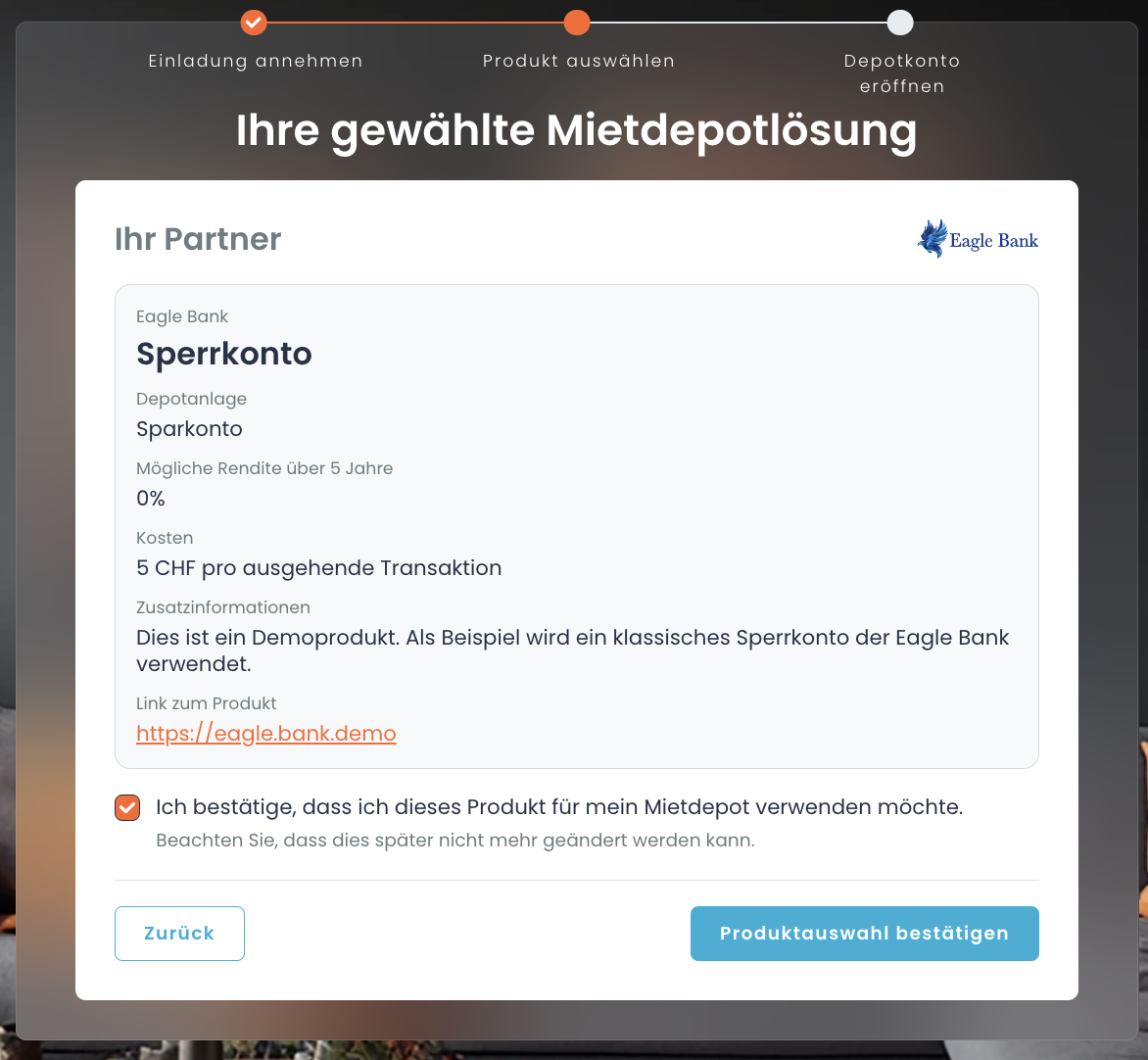The image size is (1148, 1060).
Task: Uncheck the product confirmation checkbox
Action: pyautogui.click(x=127, y=808)
